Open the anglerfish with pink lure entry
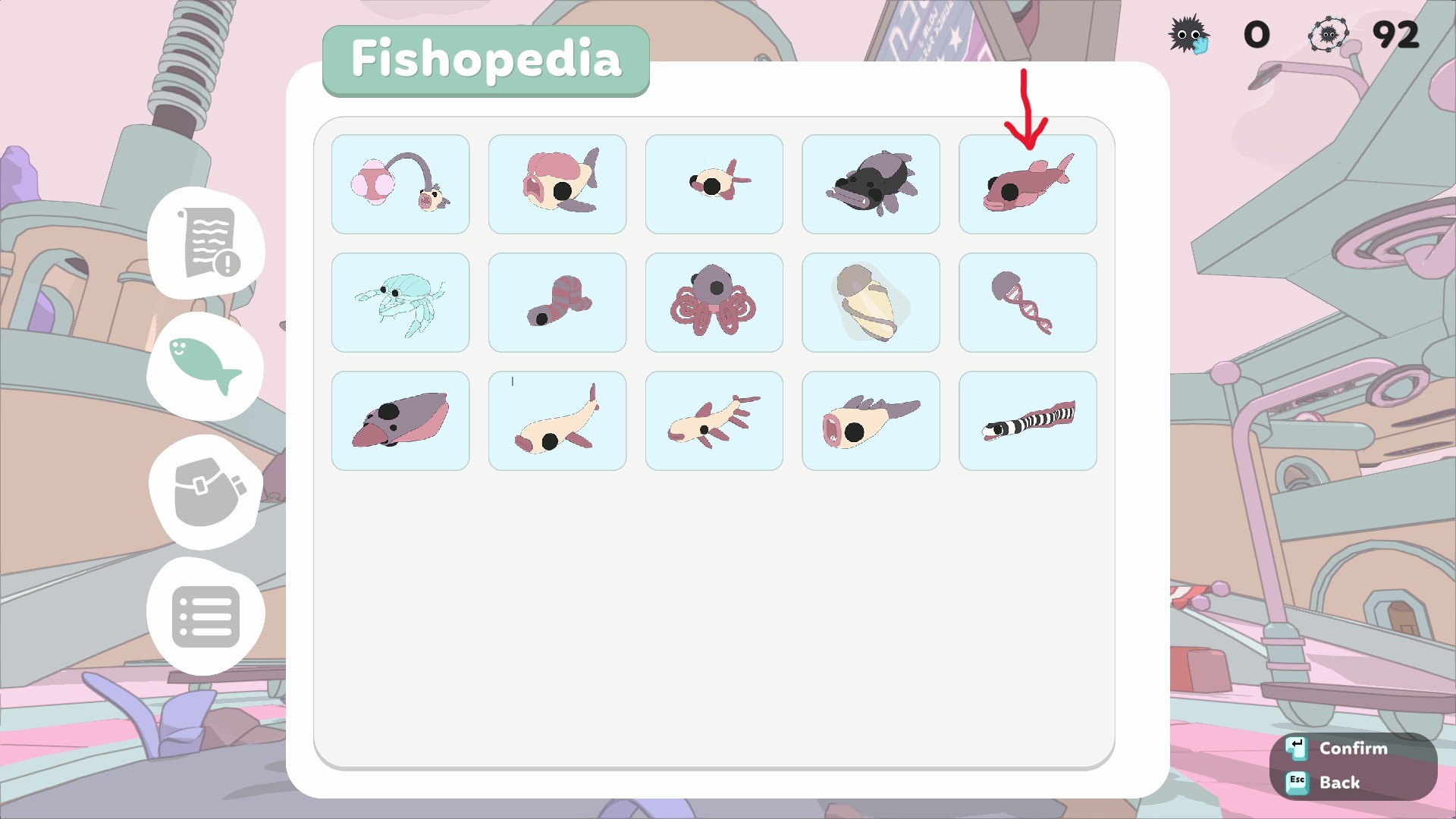Screen dimensions: 1456x819 coord(400,184)
